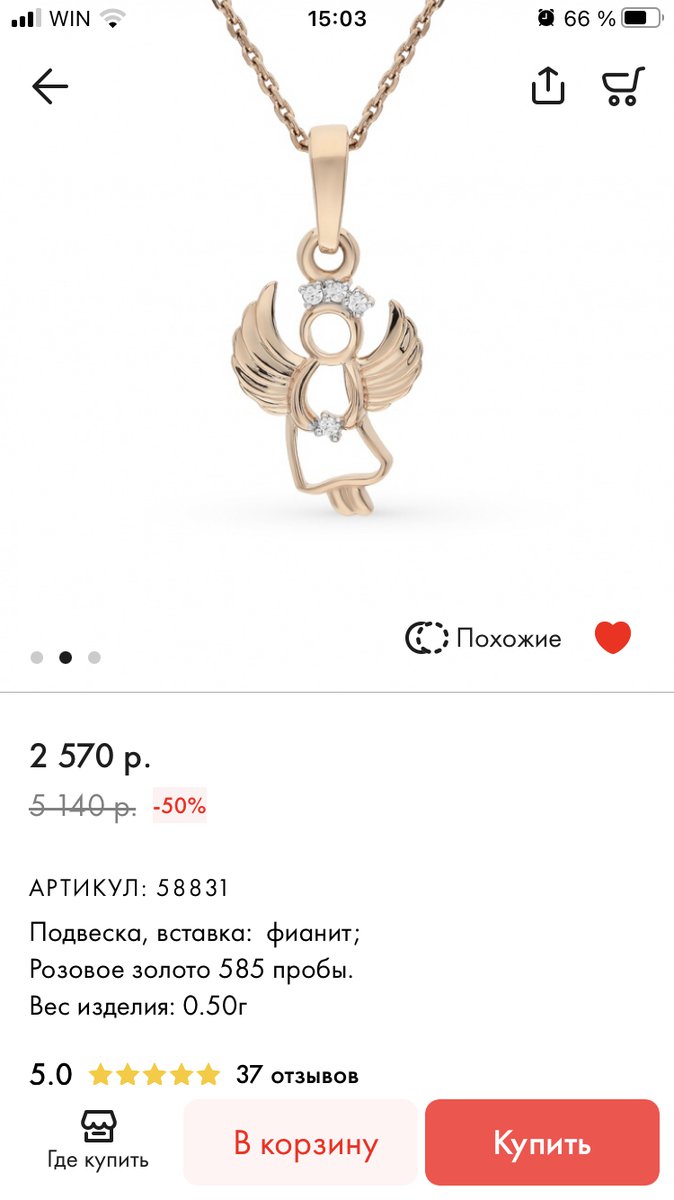This screenshot has width=674, height=1200.
Task: Add pendant to cart with В корзину
Action: coord(305,1143)
